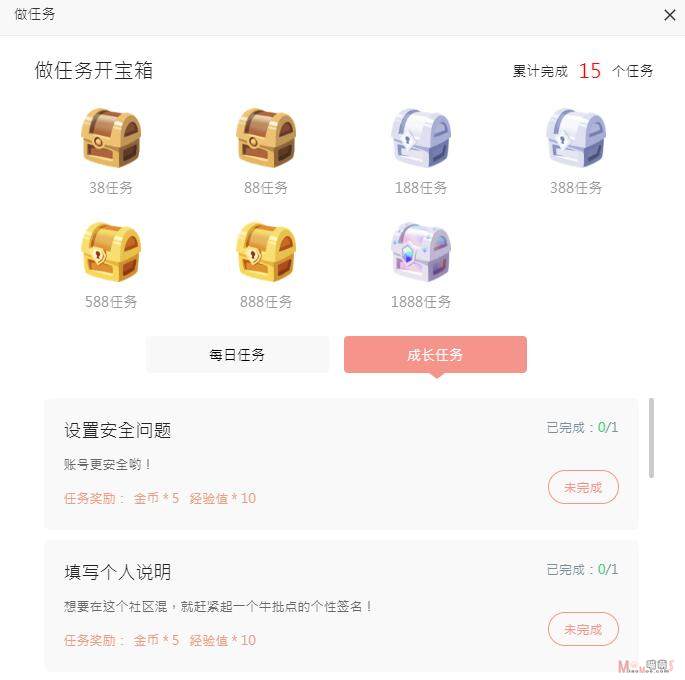Open the 188任务 silver chest
The height and width of the screenshot is (680, 685).
(x=421, y=138)
